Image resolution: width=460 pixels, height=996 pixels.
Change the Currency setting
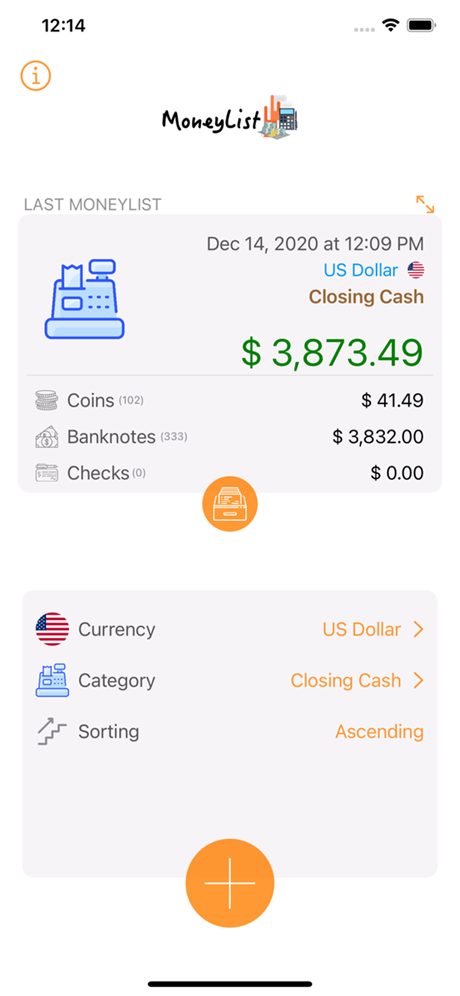click(x=230, y=629)
